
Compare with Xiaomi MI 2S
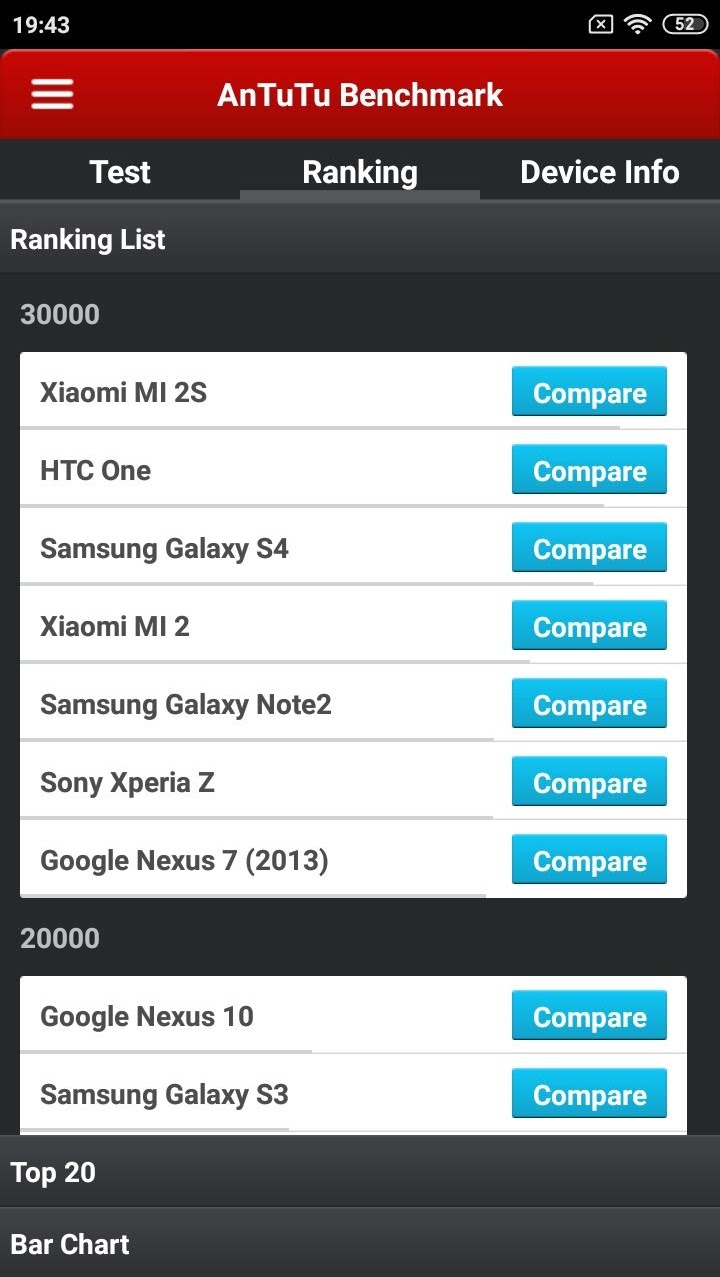(589, 392)
